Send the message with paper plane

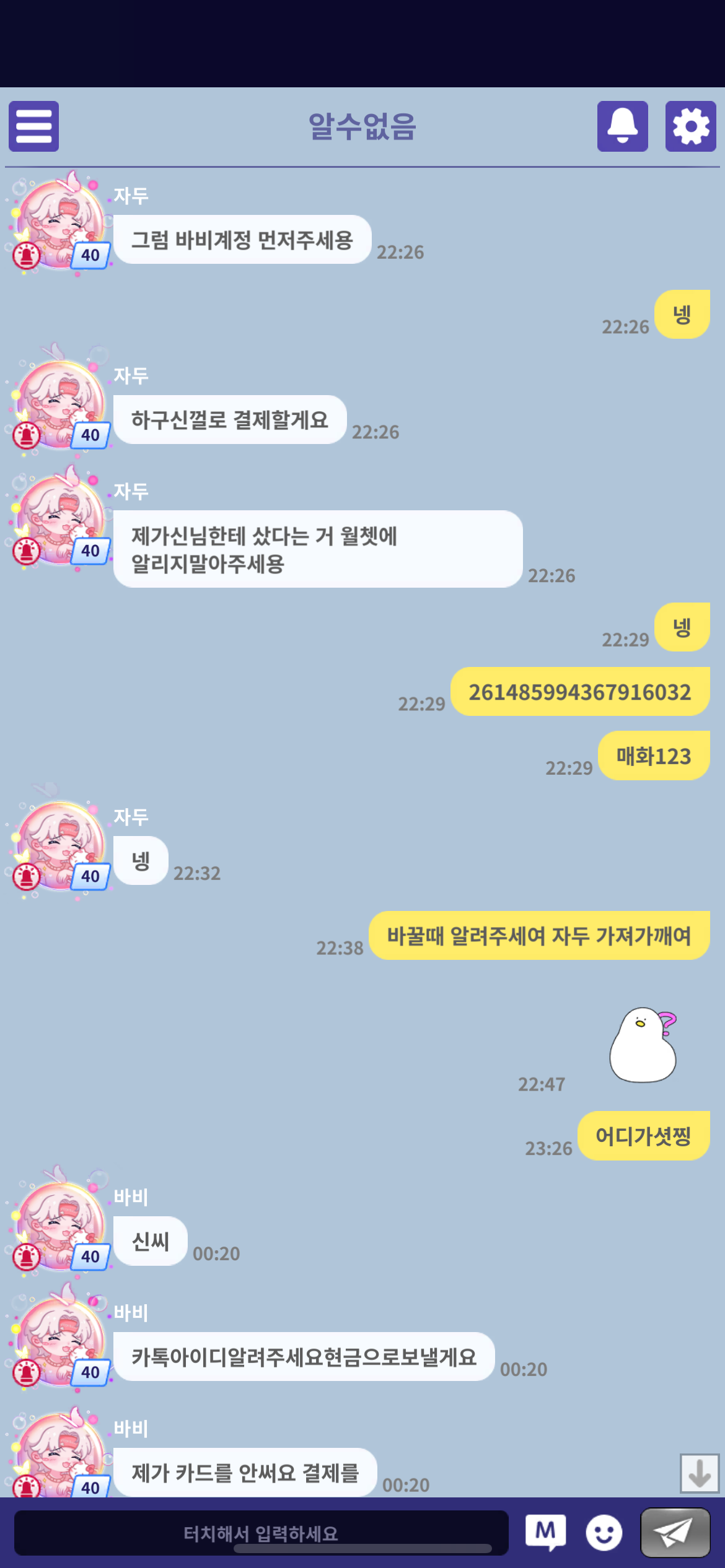[675, 1532]
